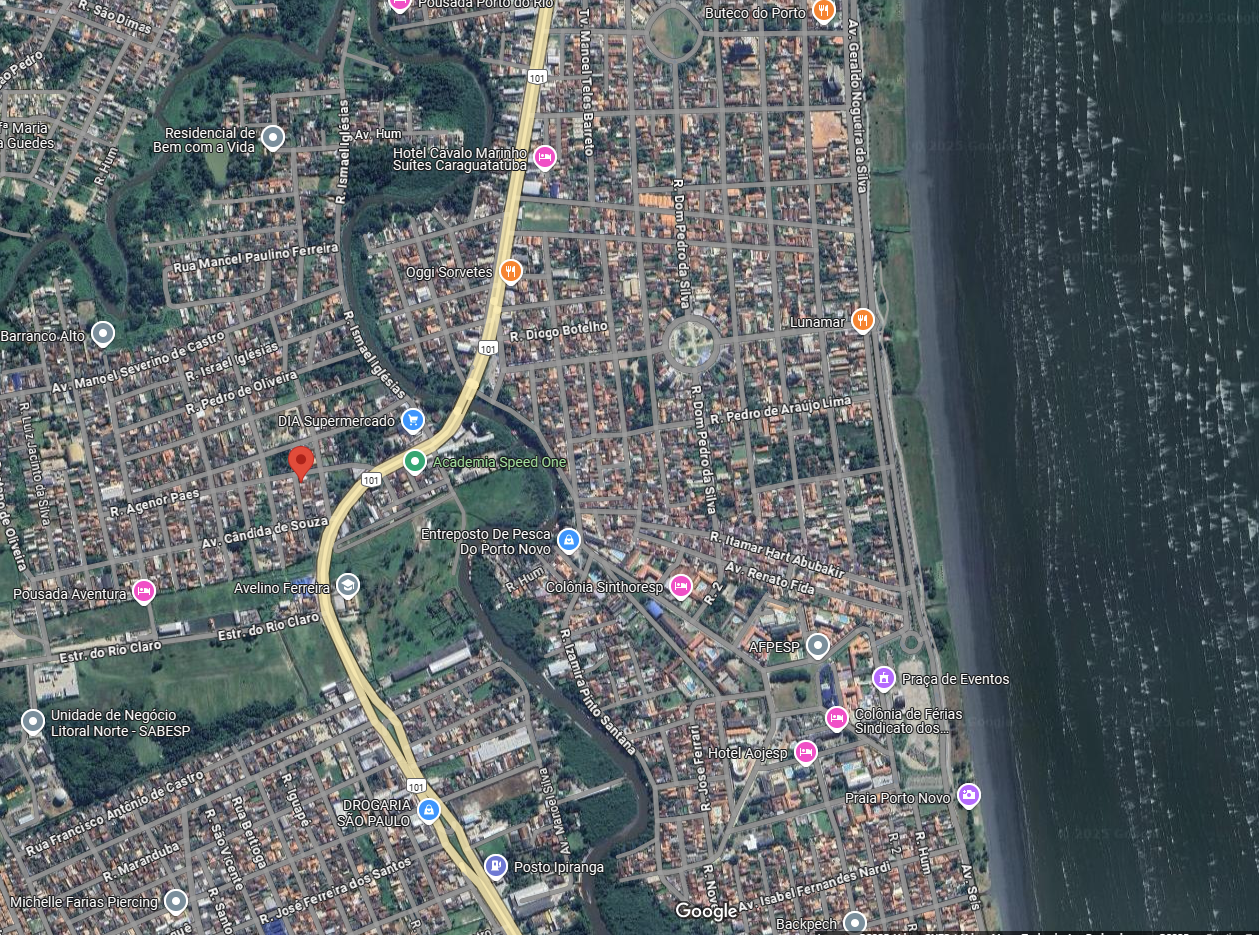Screen dimensions: 1259x935
Task: Open the Michelle Farias Piercing marker
Action: click(x=176, y=902)
